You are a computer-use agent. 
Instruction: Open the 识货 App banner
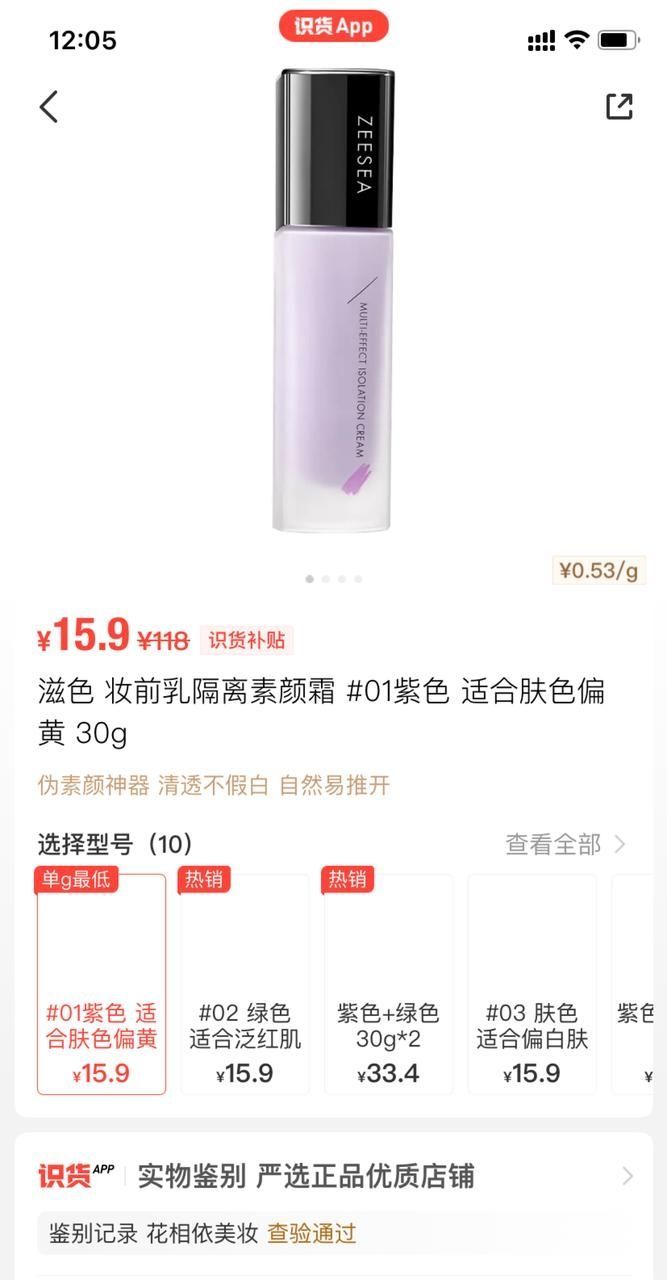(x=333, y=26)
